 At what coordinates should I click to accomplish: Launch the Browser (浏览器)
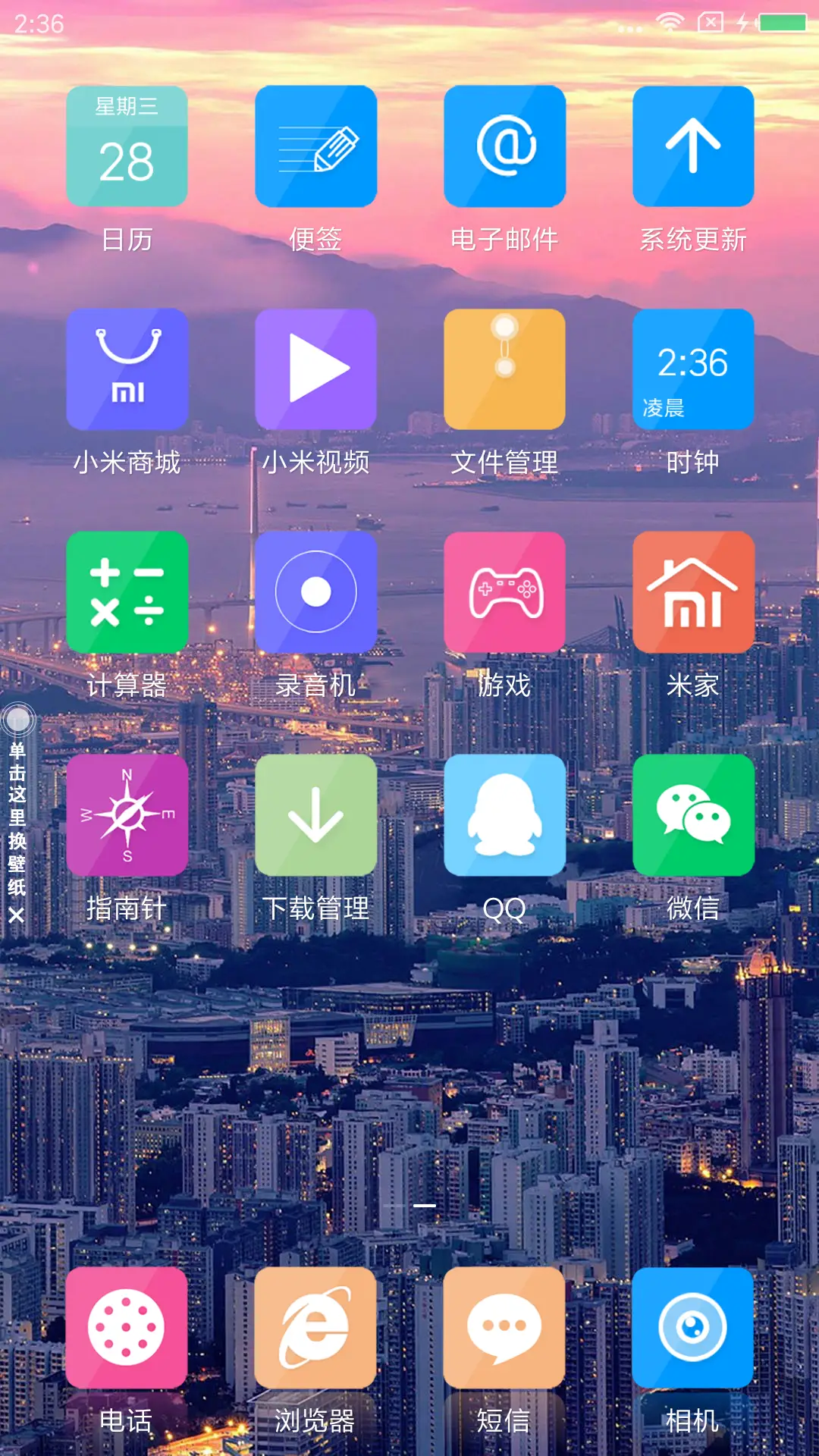pyautogui.click(x=315, y=1328)
